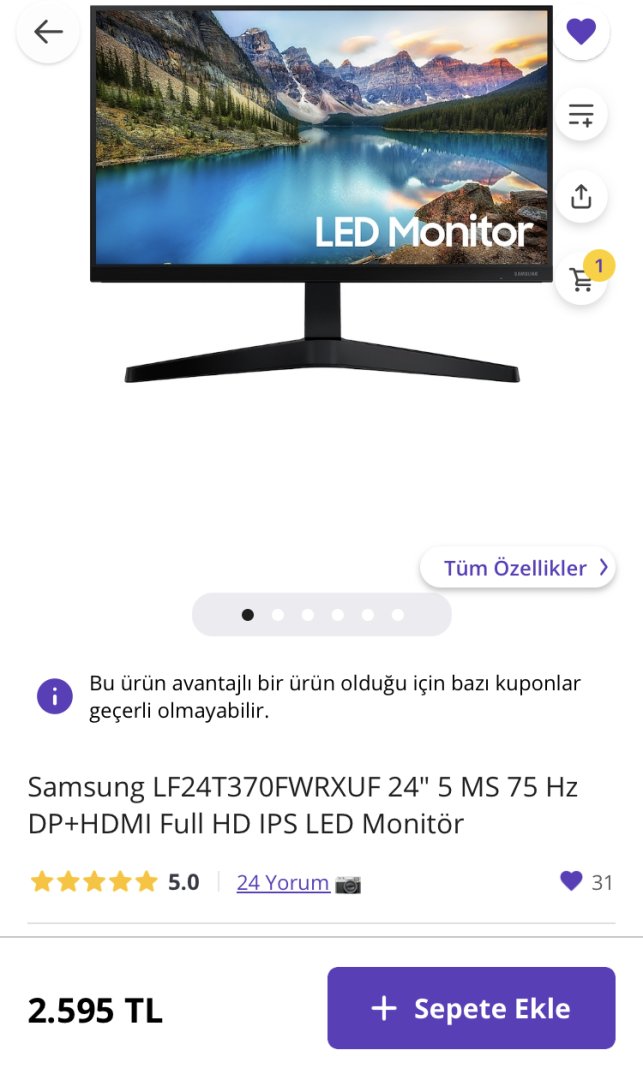
Task: Open the monitor product image
Action: point(321,195)
